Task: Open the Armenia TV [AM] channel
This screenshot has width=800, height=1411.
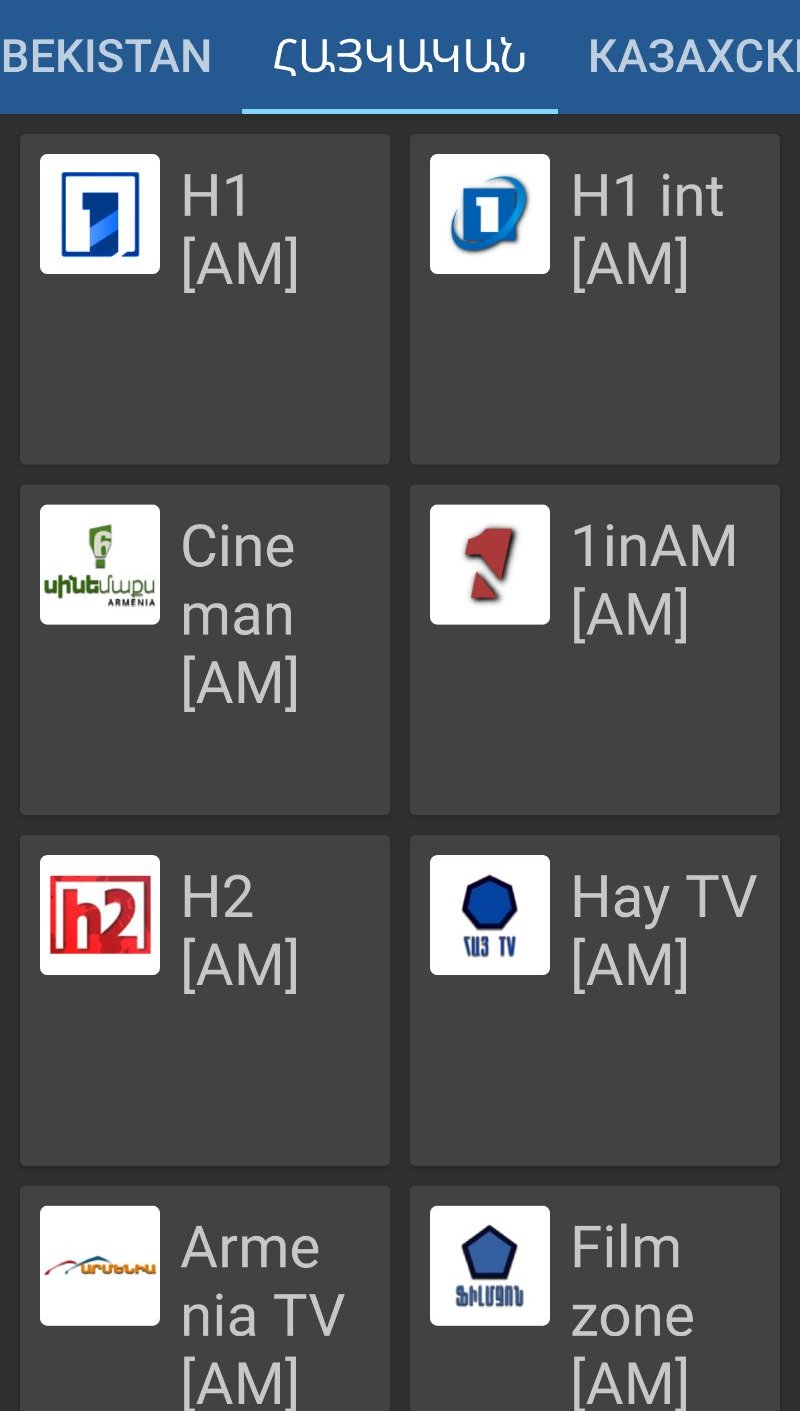Action: (205, 1300)
